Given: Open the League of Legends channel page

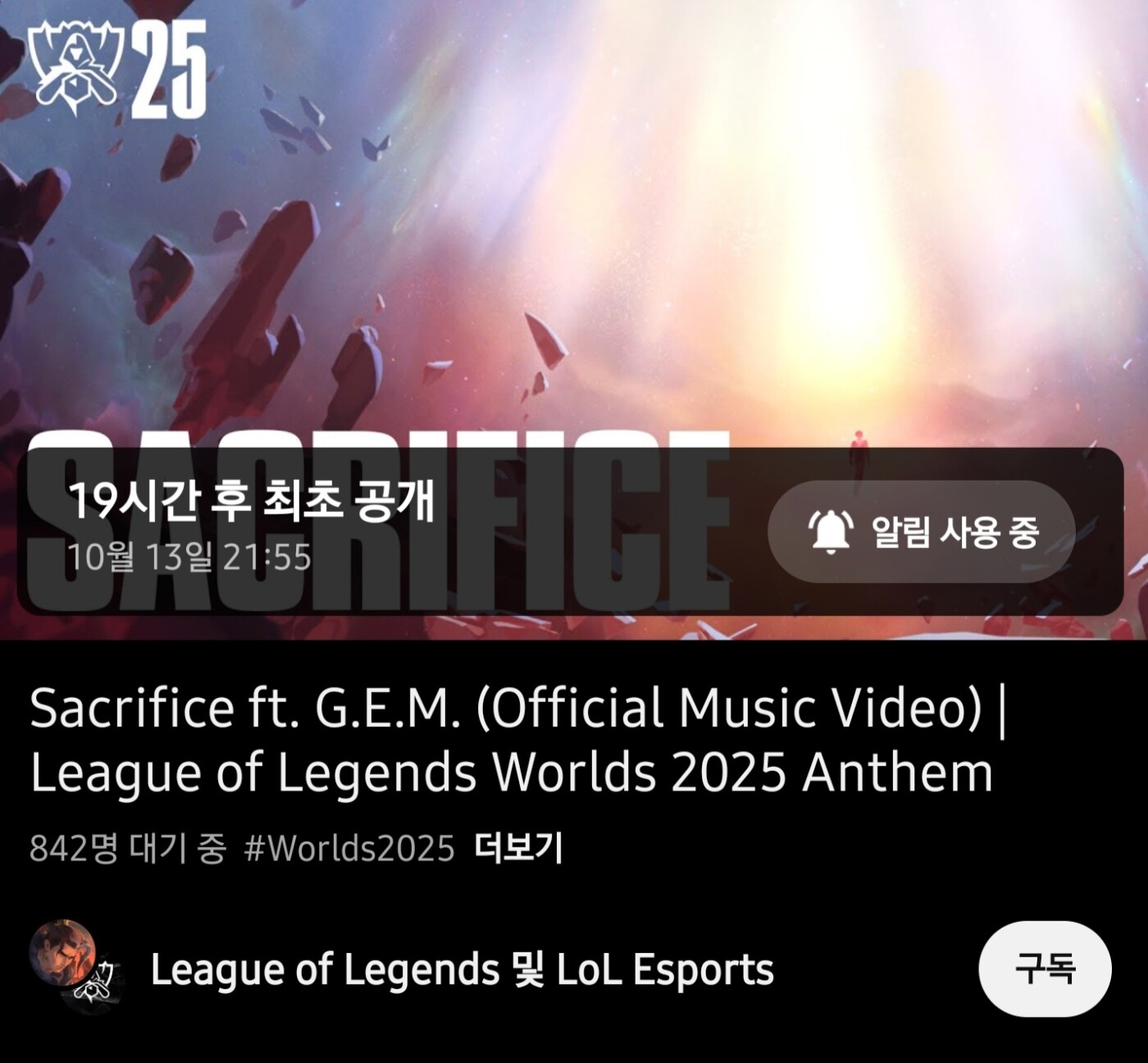Looking at the screenshot, I should click(462, 969).
